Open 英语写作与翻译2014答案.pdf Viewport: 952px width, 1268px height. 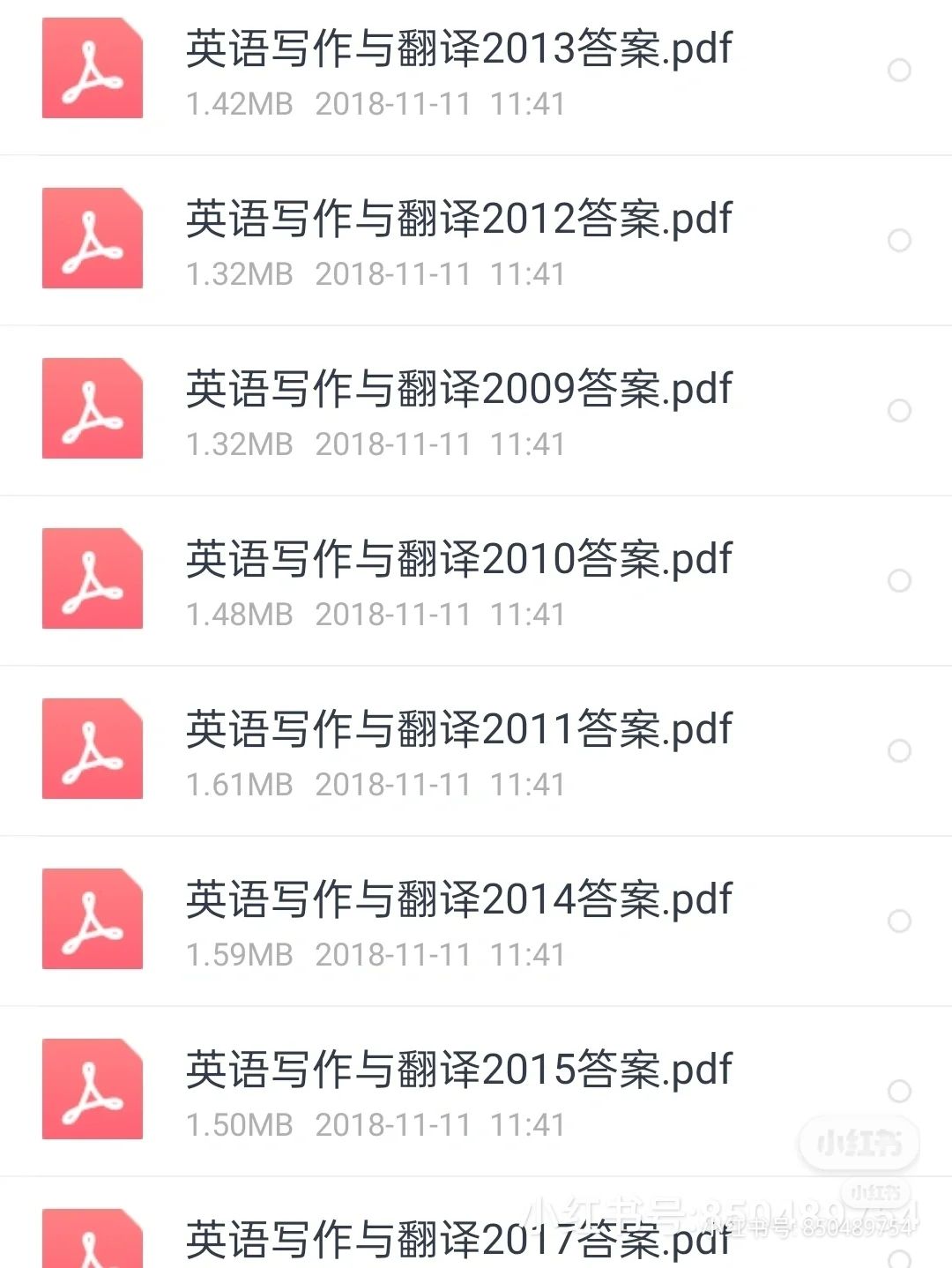click(x=476, y=921)
